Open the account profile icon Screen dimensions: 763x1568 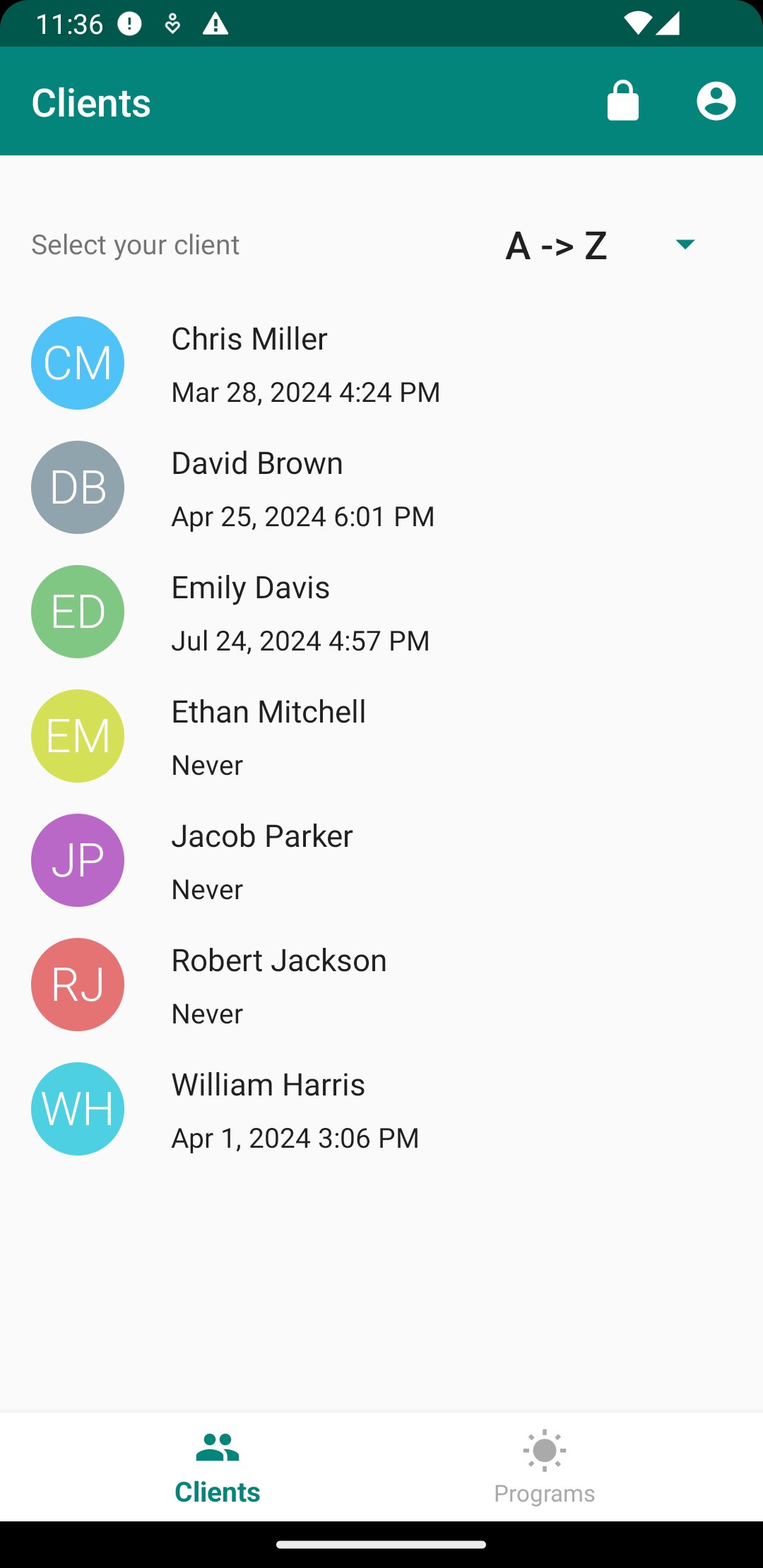(x=716, y=102)
